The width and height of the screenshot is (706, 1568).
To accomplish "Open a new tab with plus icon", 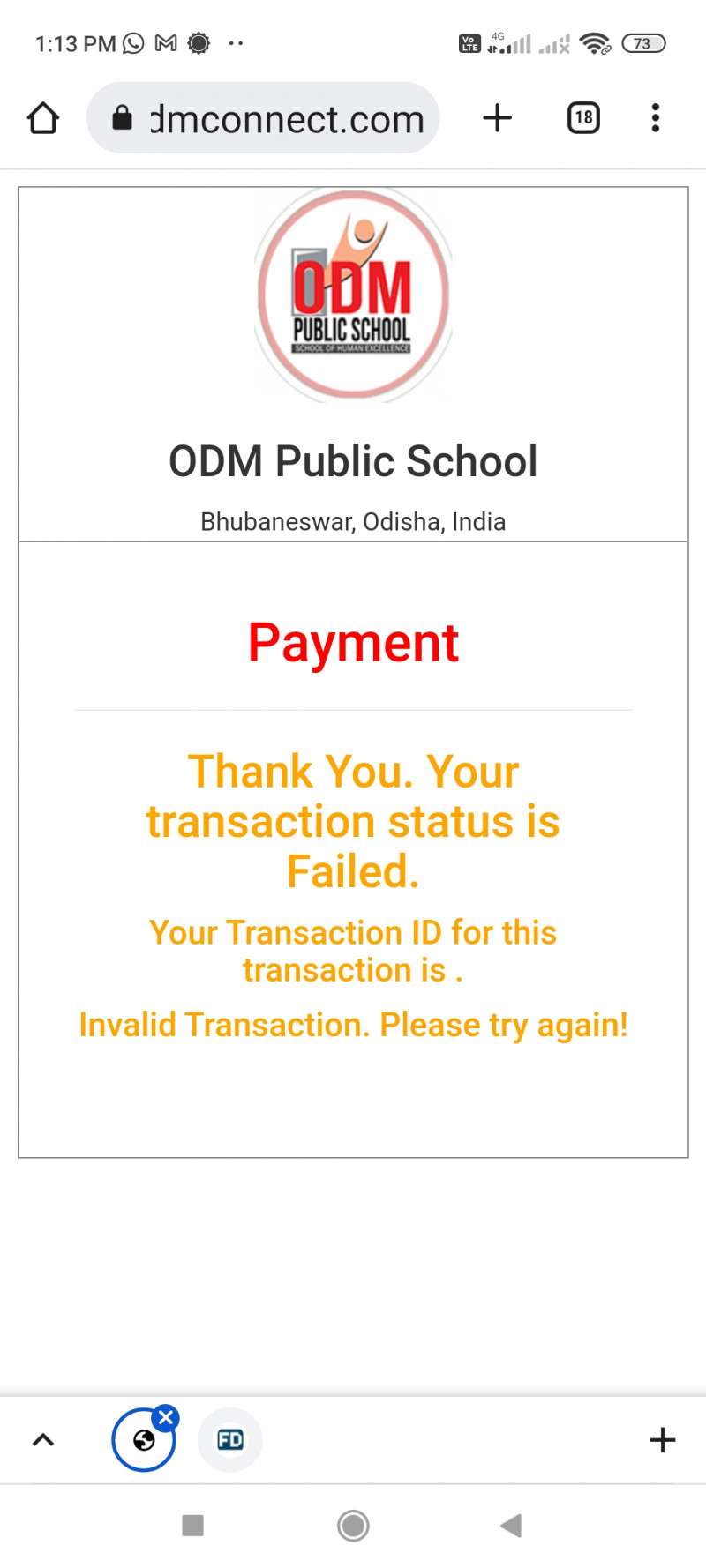I will (498, 118).
